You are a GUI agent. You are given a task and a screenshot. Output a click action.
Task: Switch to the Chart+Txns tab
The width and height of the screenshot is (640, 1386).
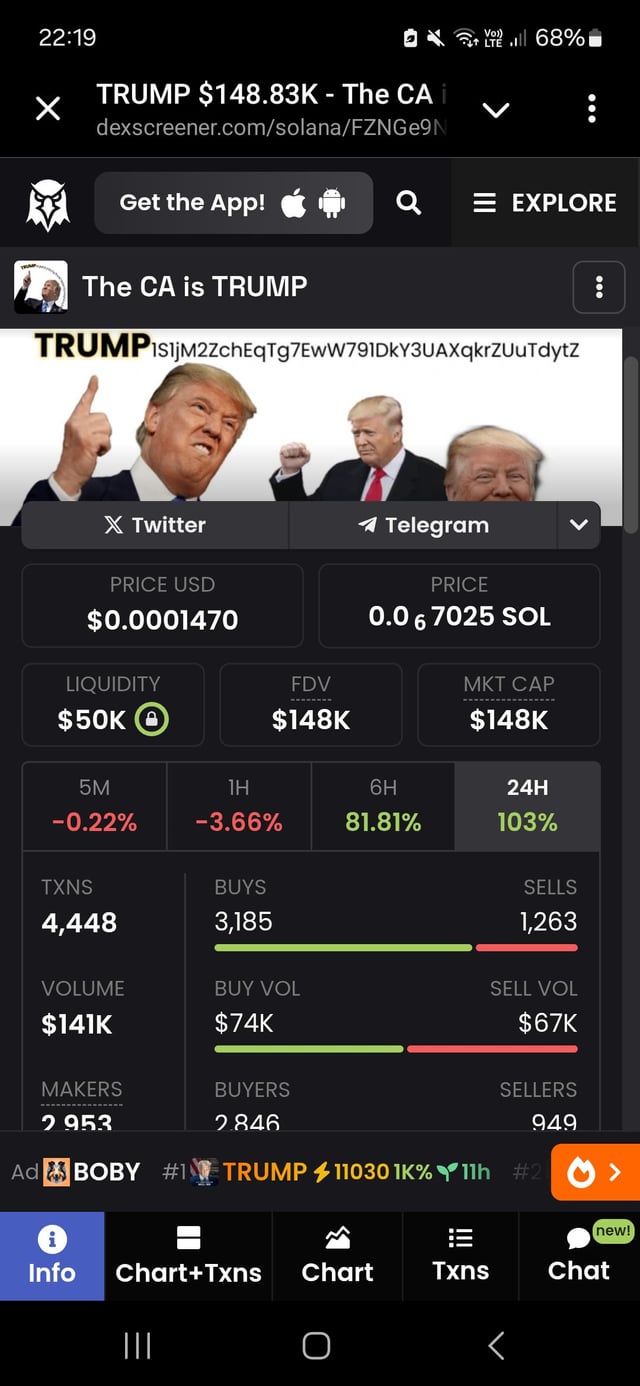tap(188, 1256)
